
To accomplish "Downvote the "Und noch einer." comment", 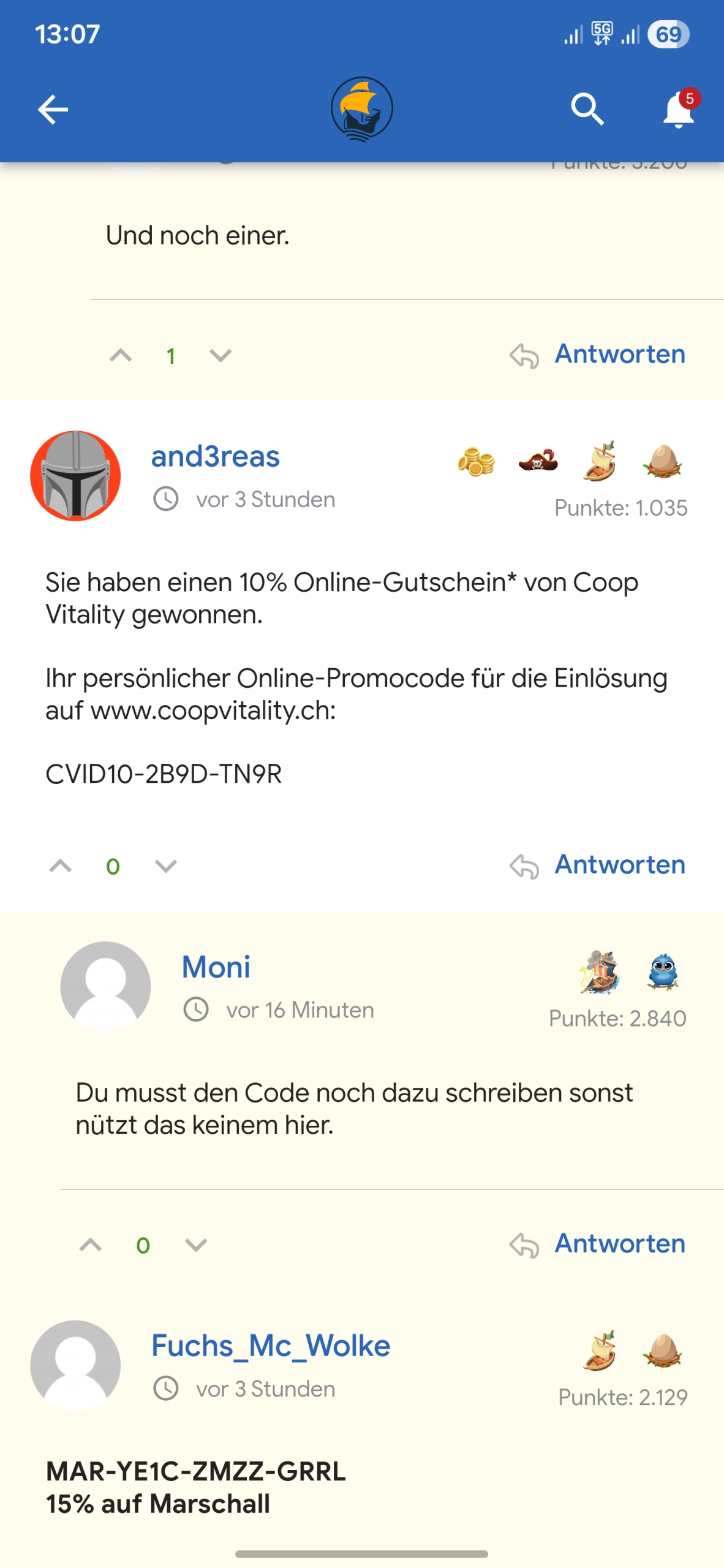I will (x=220, y=355).
